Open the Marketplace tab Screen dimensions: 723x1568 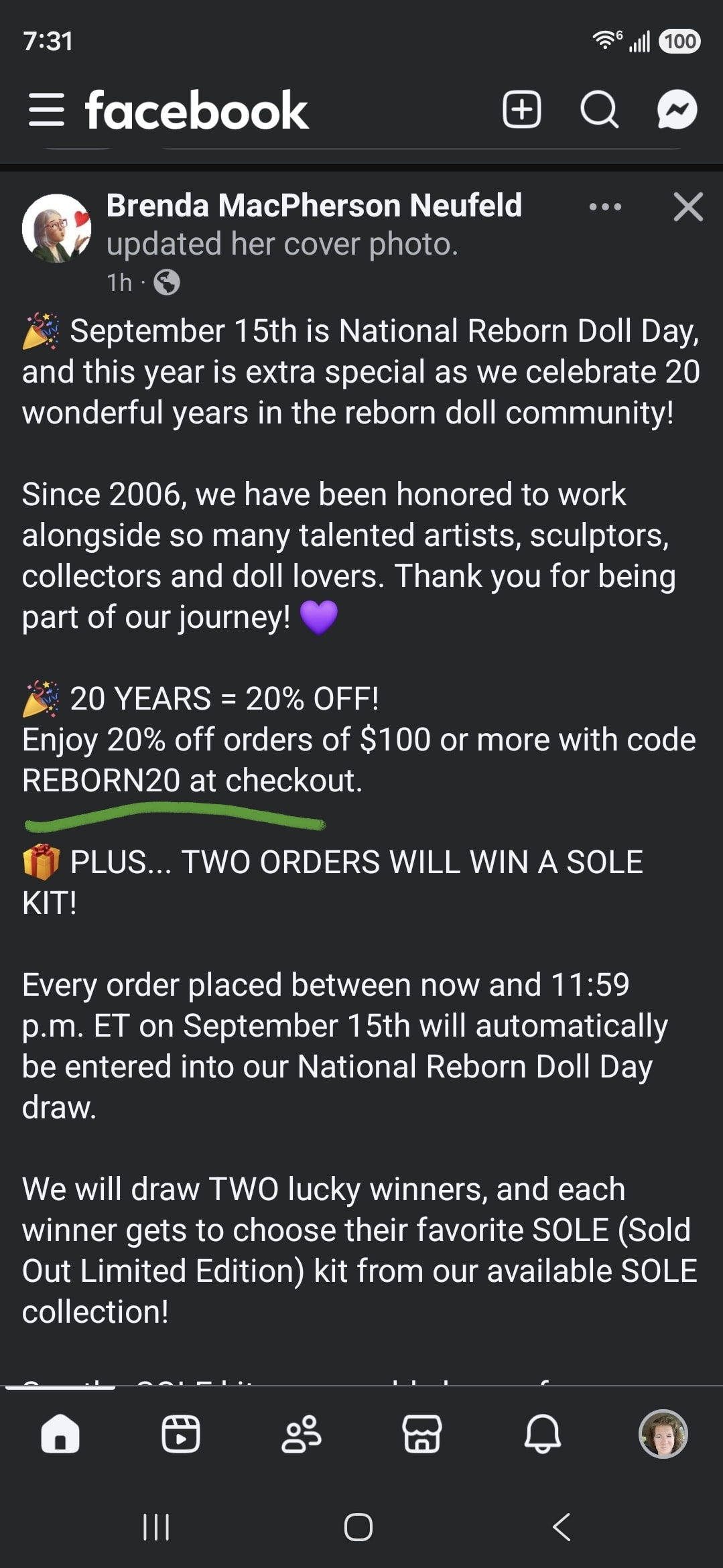421,1434
